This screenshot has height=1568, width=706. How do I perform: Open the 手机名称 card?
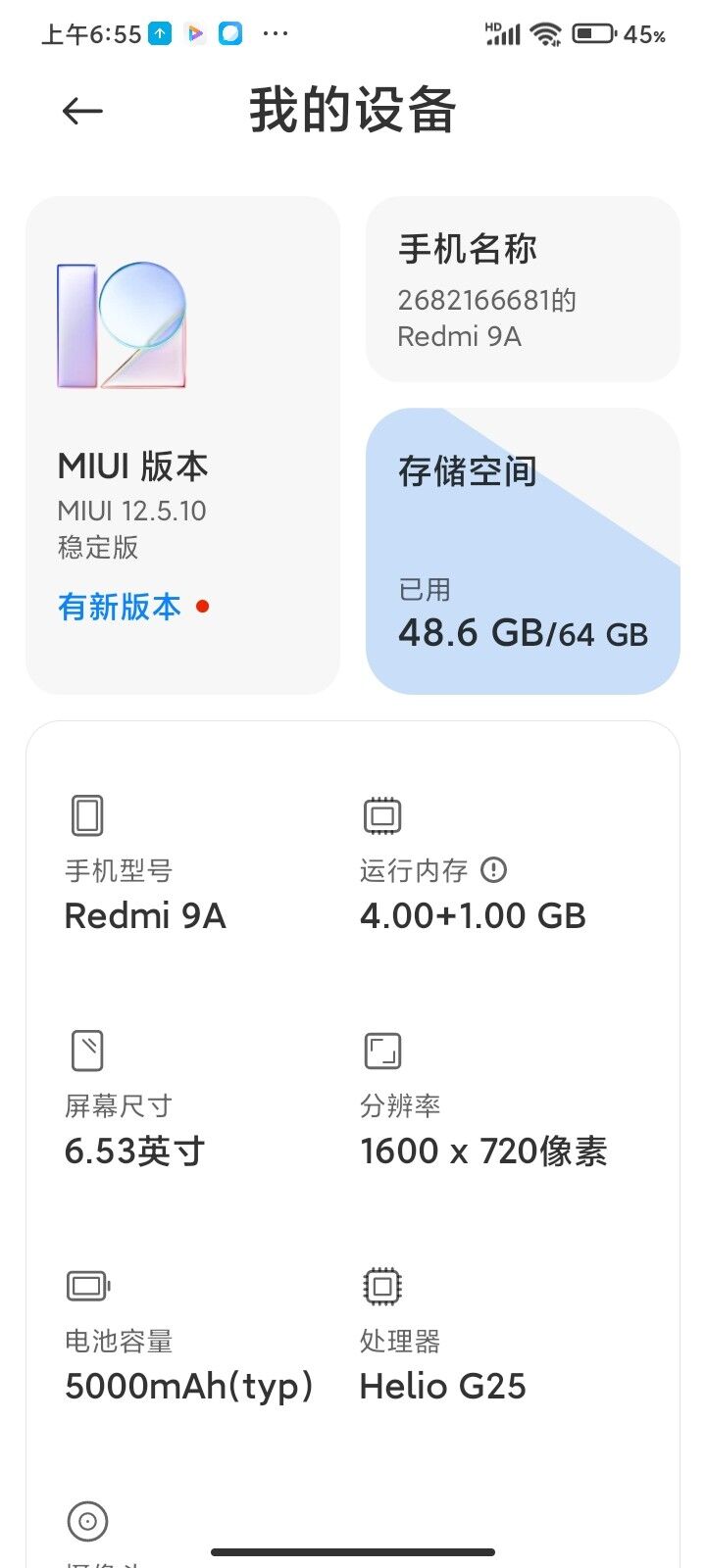[x=523, y=289]
